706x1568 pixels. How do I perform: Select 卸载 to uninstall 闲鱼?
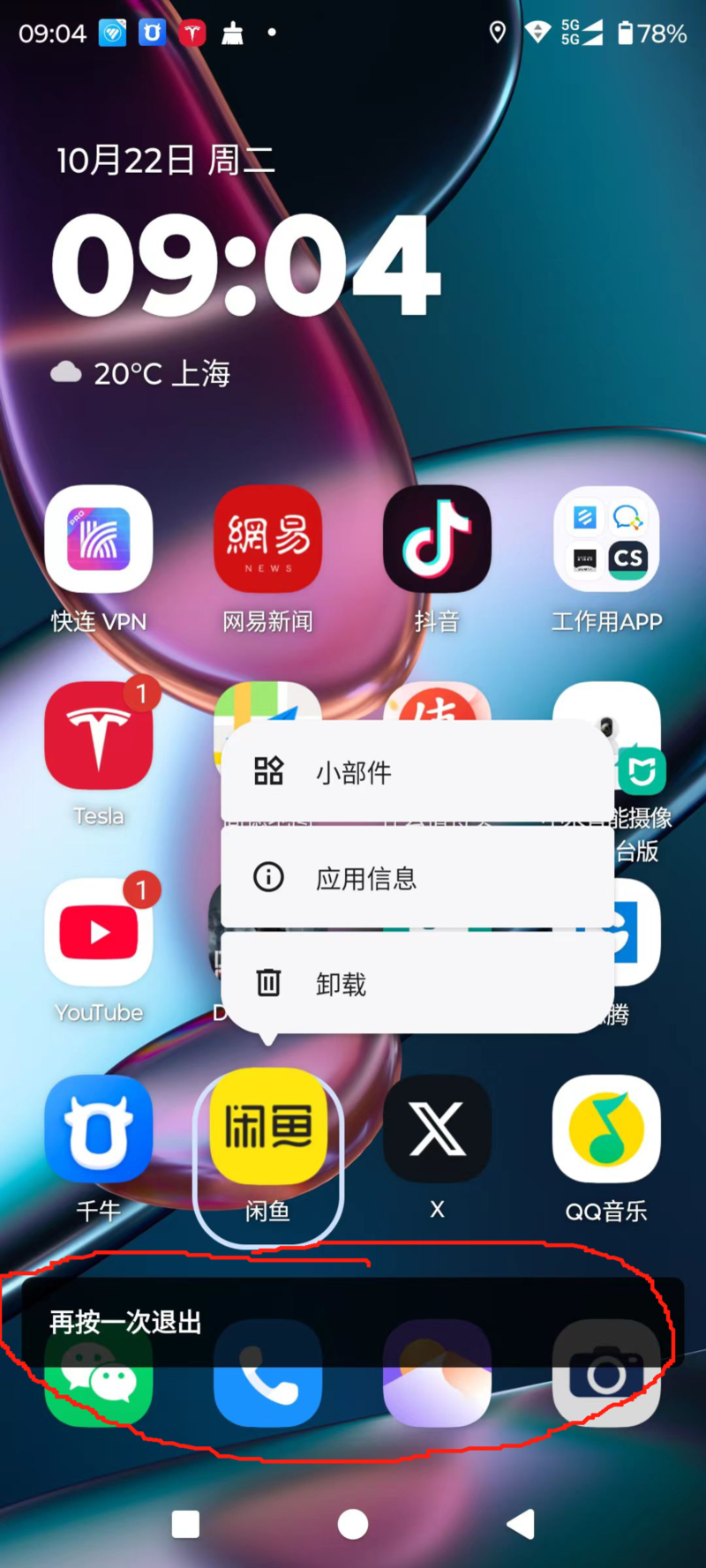tap(417, 983)
